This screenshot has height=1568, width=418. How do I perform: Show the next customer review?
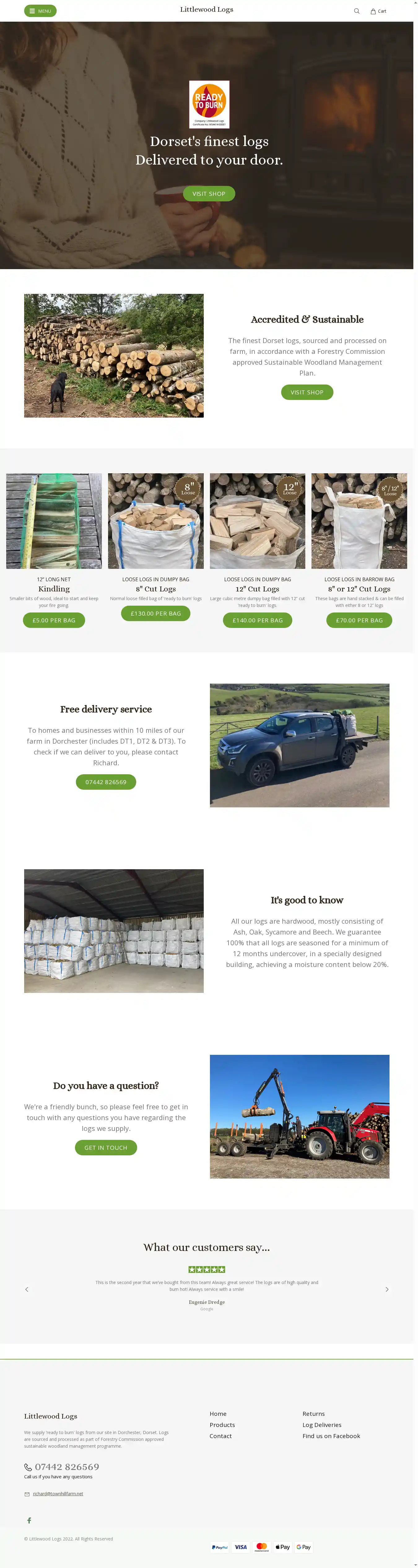386,1289
